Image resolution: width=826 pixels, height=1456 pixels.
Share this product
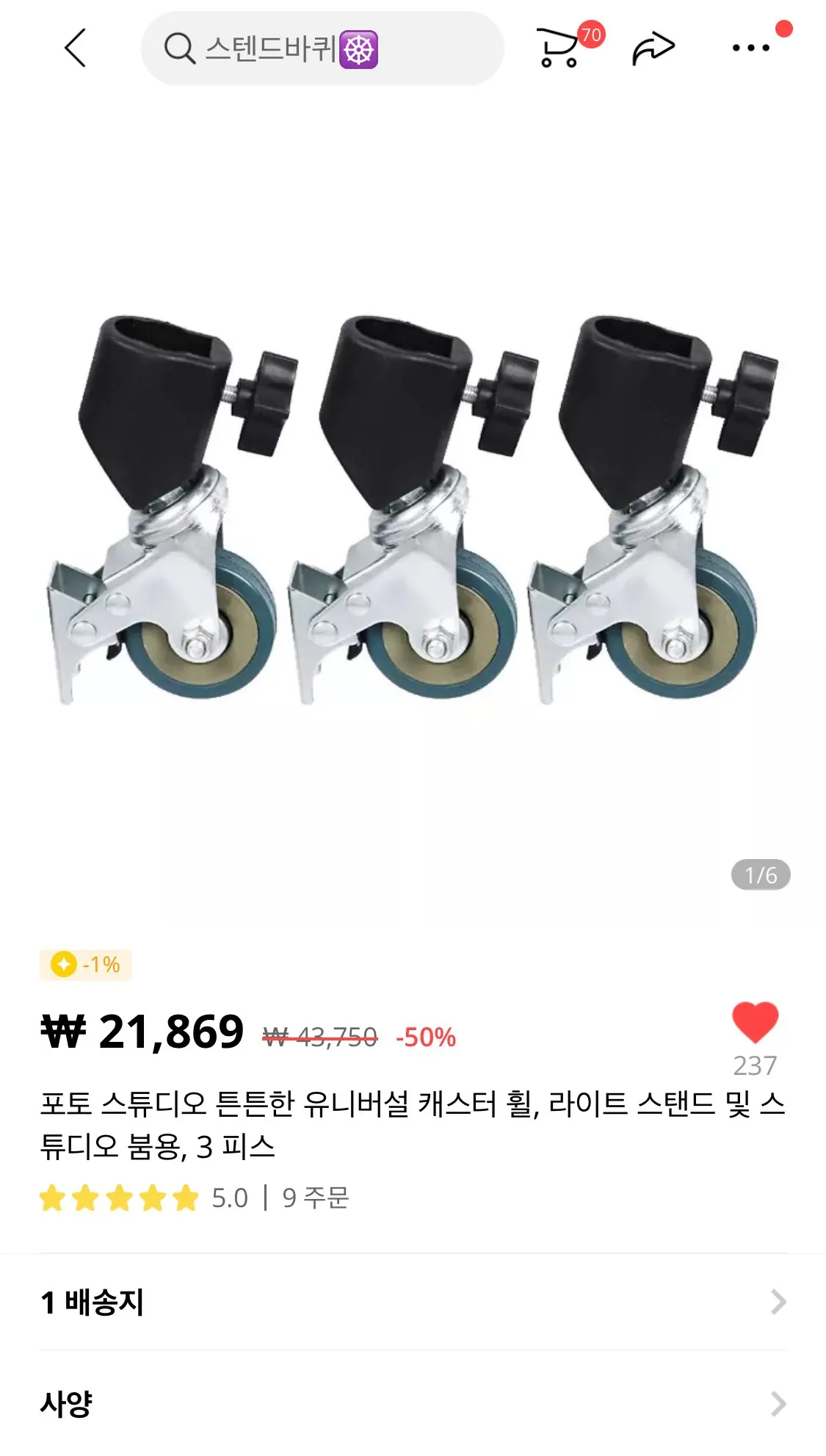pyautogui.click(x=653, y=48)
